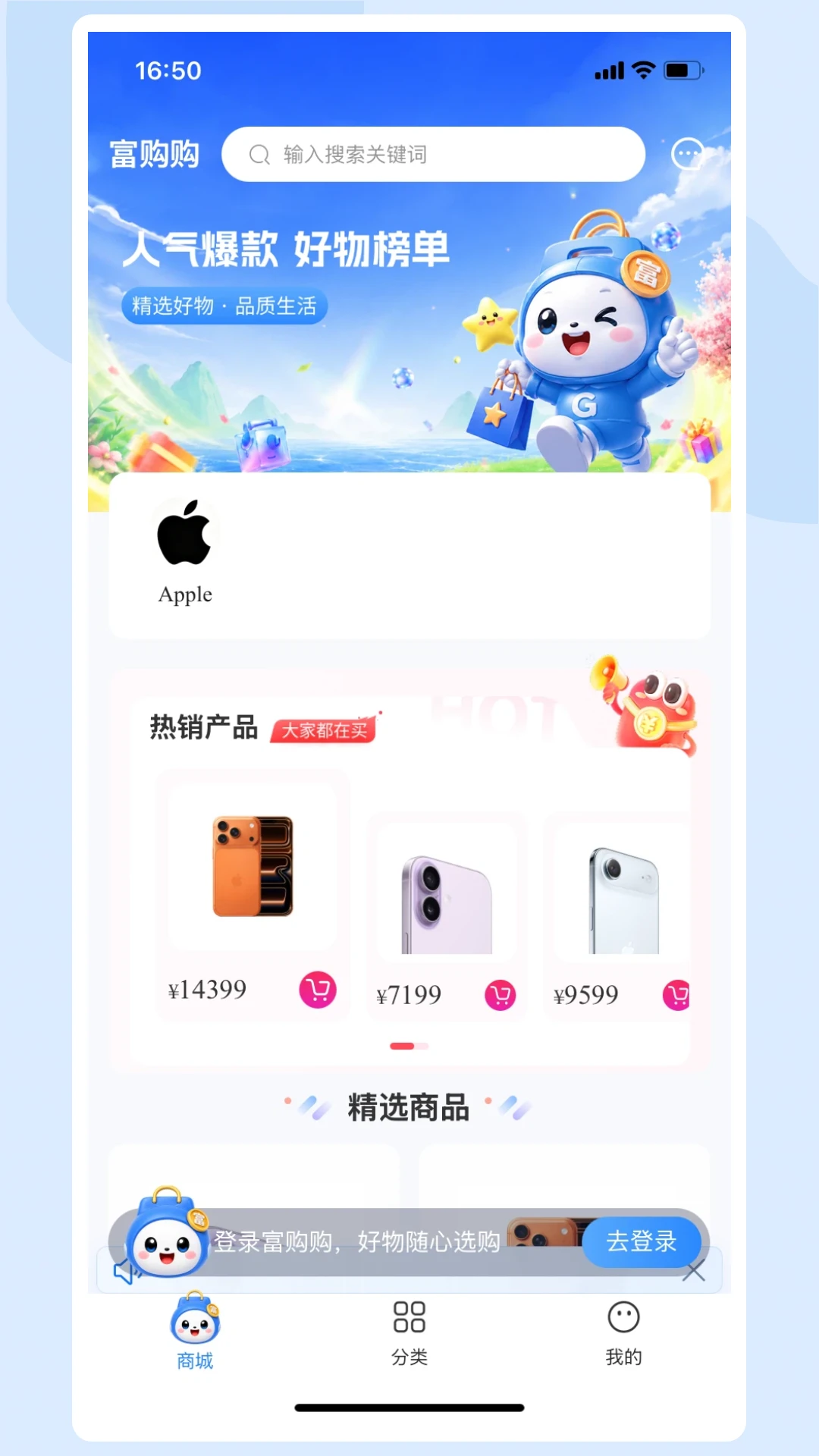Open the 人气爆款 好物榜单 banner
This screenshot has height=1456, width=819.
pyautogui.click(x=409, y=334)
